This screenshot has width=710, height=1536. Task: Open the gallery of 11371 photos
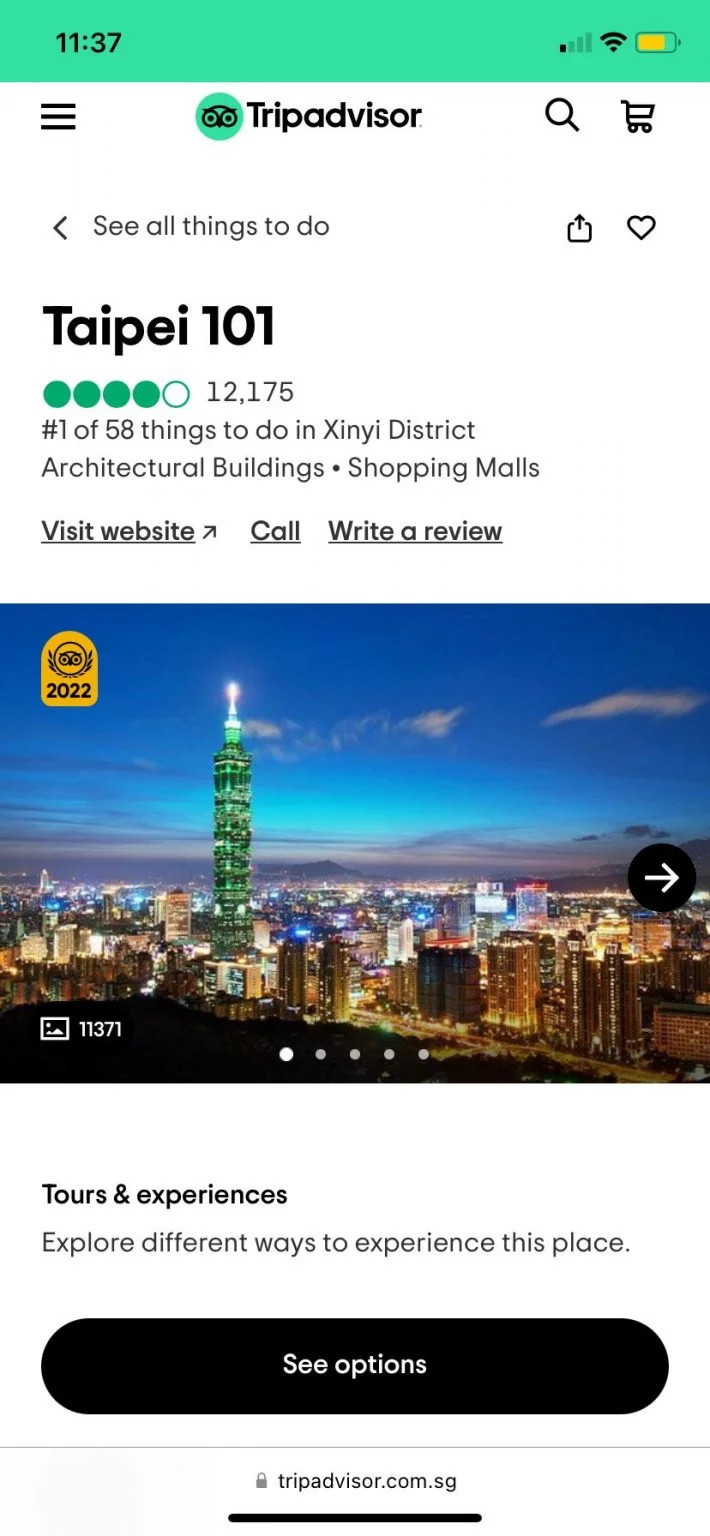tap(82, 1028)
